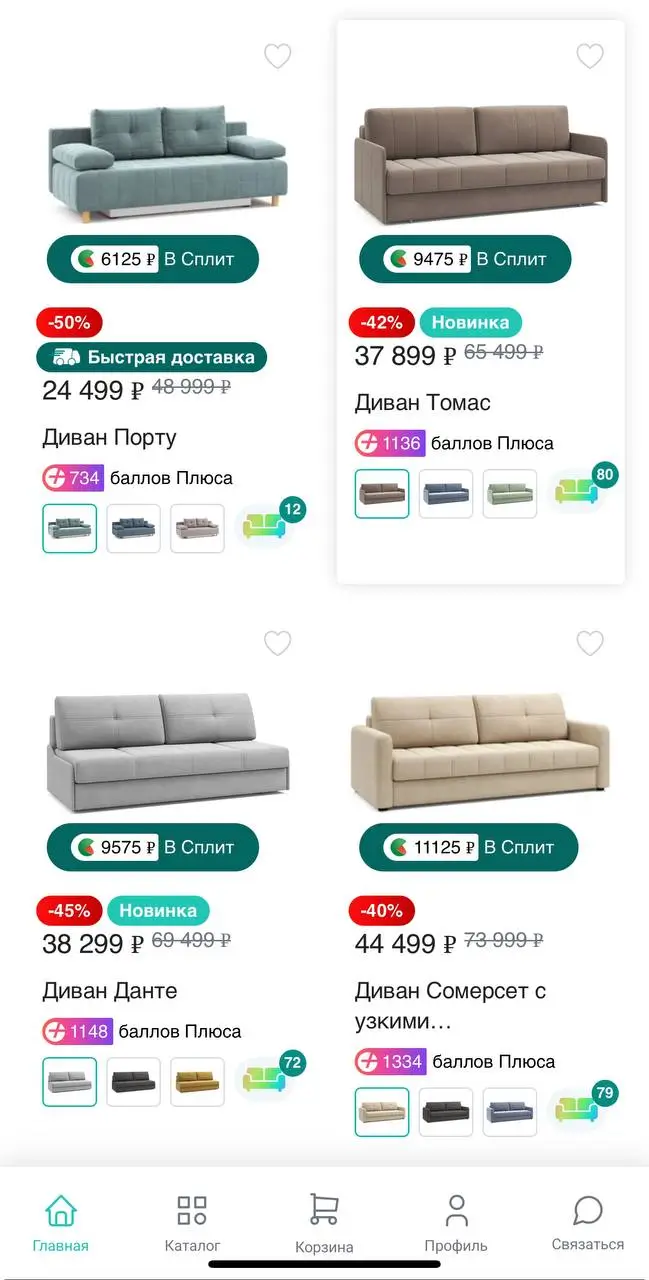This screenshot has width=649, height=1280.
Task: Pick the dark blue swatch for Диван Порту
Action: (x=134, y=528)
